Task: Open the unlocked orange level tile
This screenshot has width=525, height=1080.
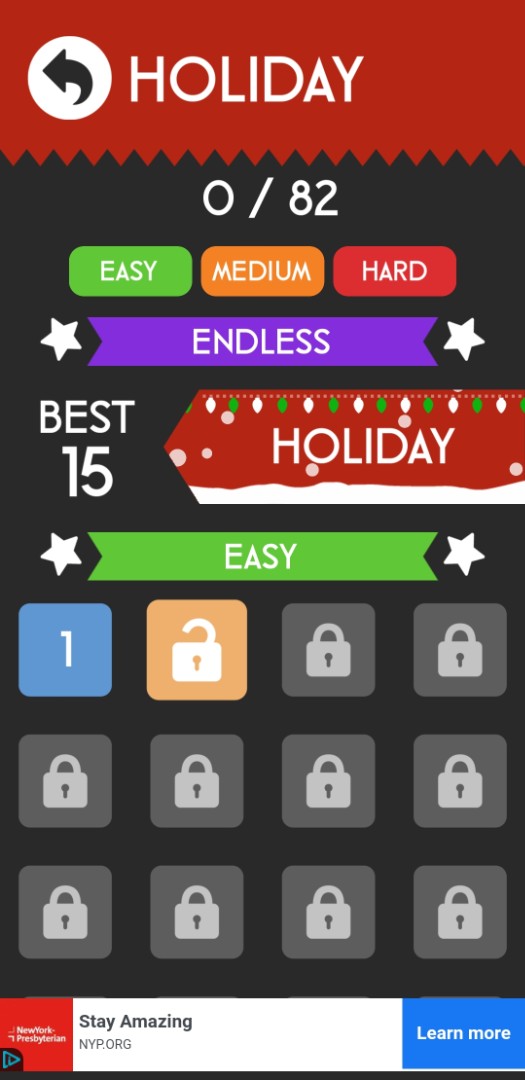Action: click(x=196, y=650)
